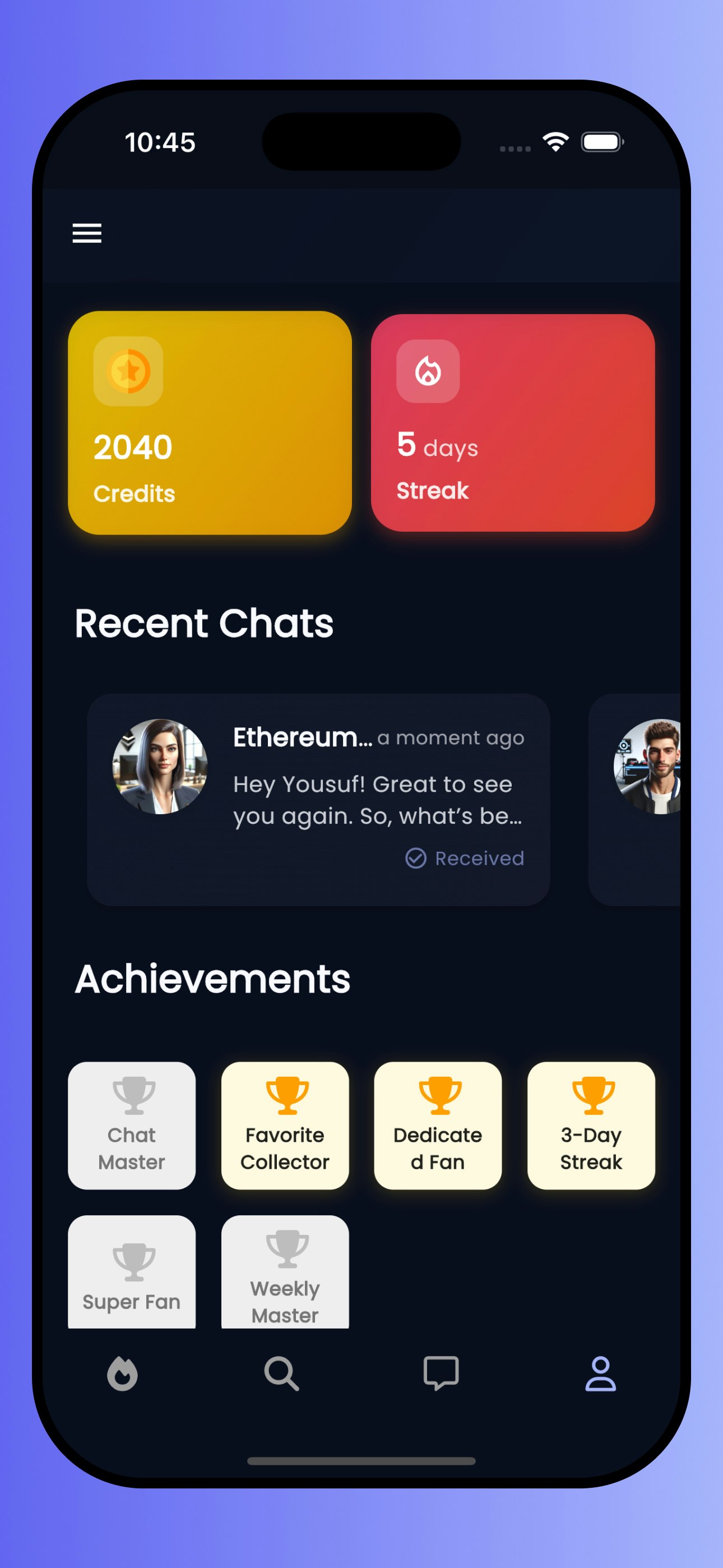Open the 5 days Streak card
The width and height of the screenshot is (723, 1568).
pyautogui.click(x=512, y=422)
